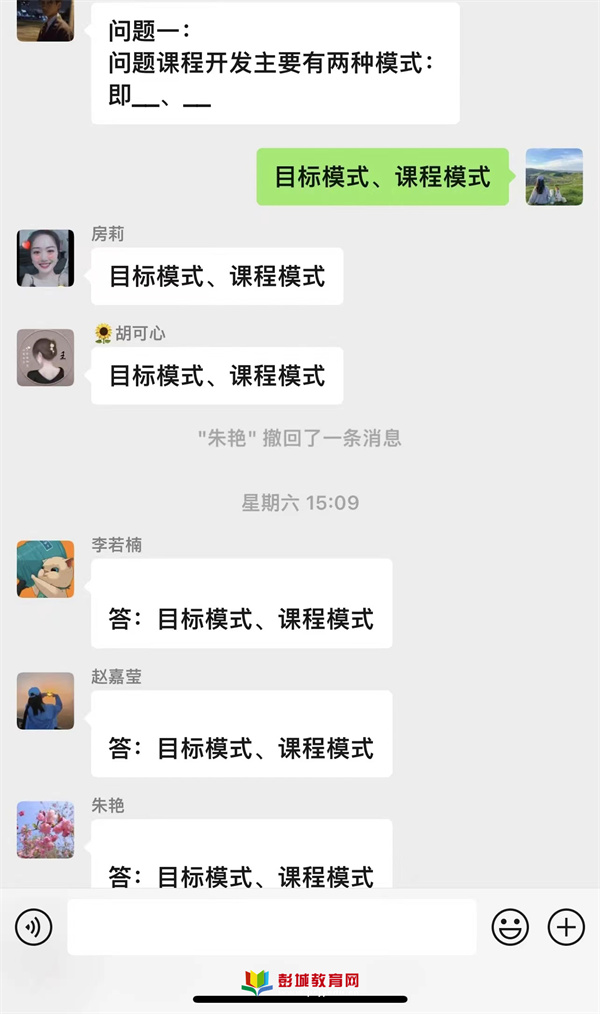This screenshot has height=1014, width=600.
Task: View 赵嘉莹's profile avatar
Action: pos(45,700)
